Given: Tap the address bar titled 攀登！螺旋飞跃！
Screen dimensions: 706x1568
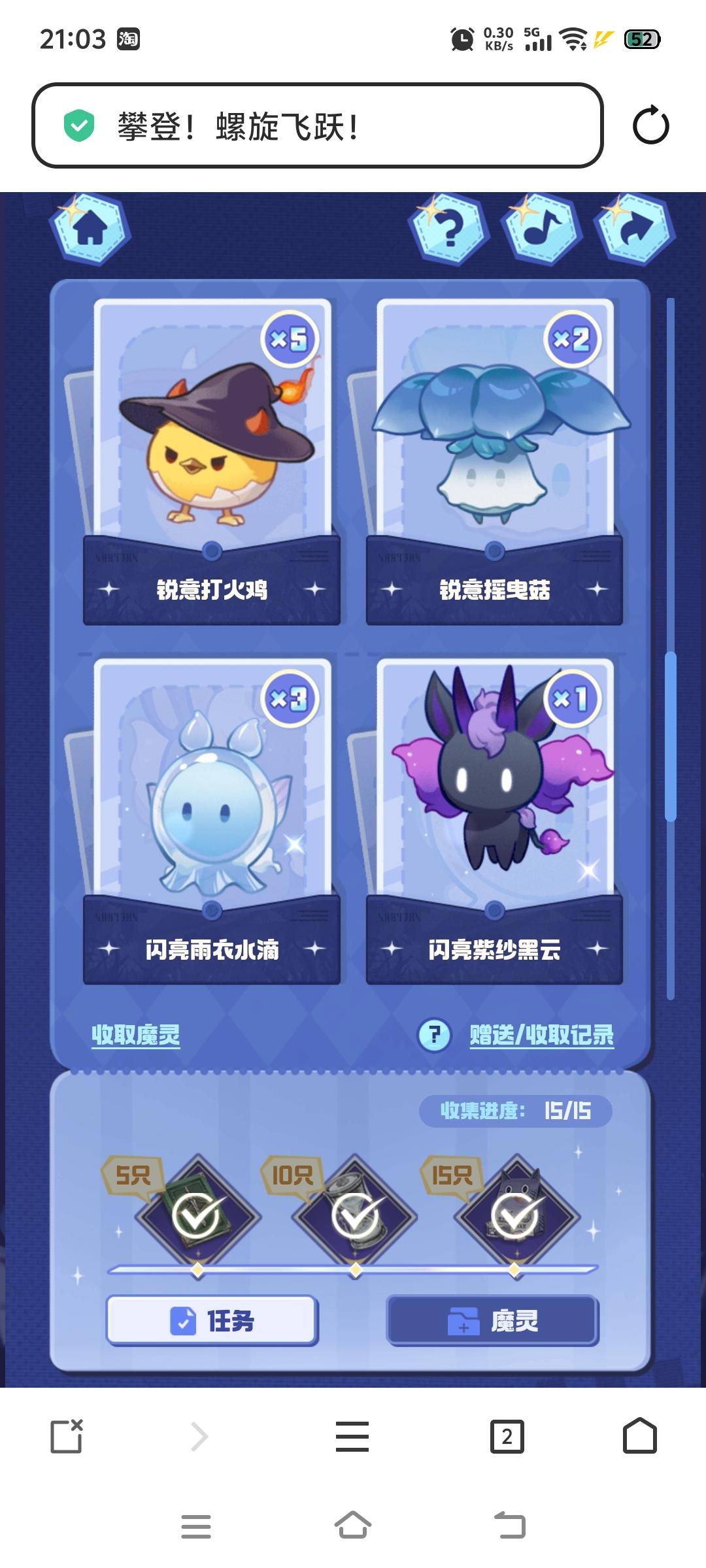Looking at the screenshot, I should [317, 125].
